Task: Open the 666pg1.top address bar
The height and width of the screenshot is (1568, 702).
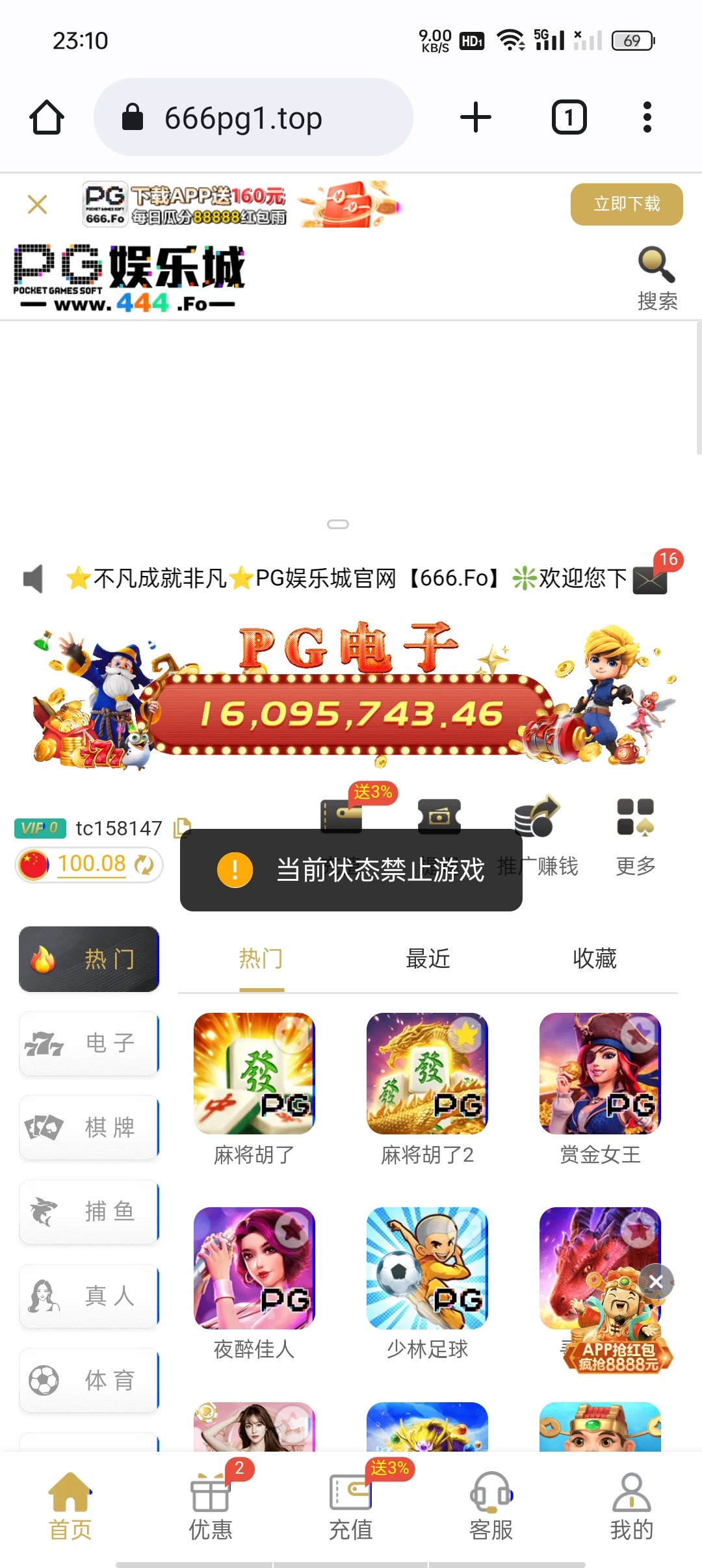Action: click(x=253, y=118)
